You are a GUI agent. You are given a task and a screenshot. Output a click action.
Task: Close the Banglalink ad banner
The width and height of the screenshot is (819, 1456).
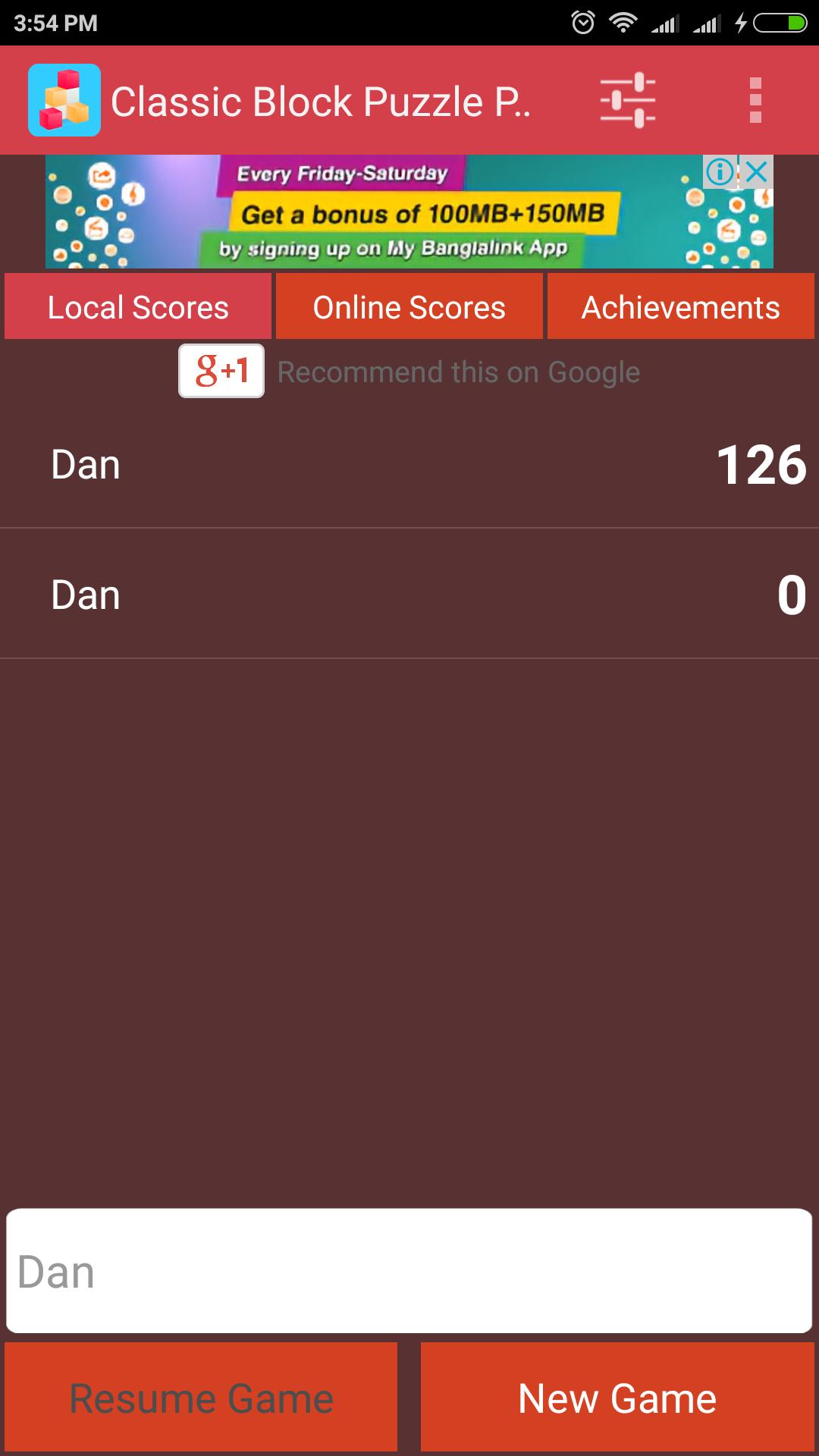tap(757, 173)
